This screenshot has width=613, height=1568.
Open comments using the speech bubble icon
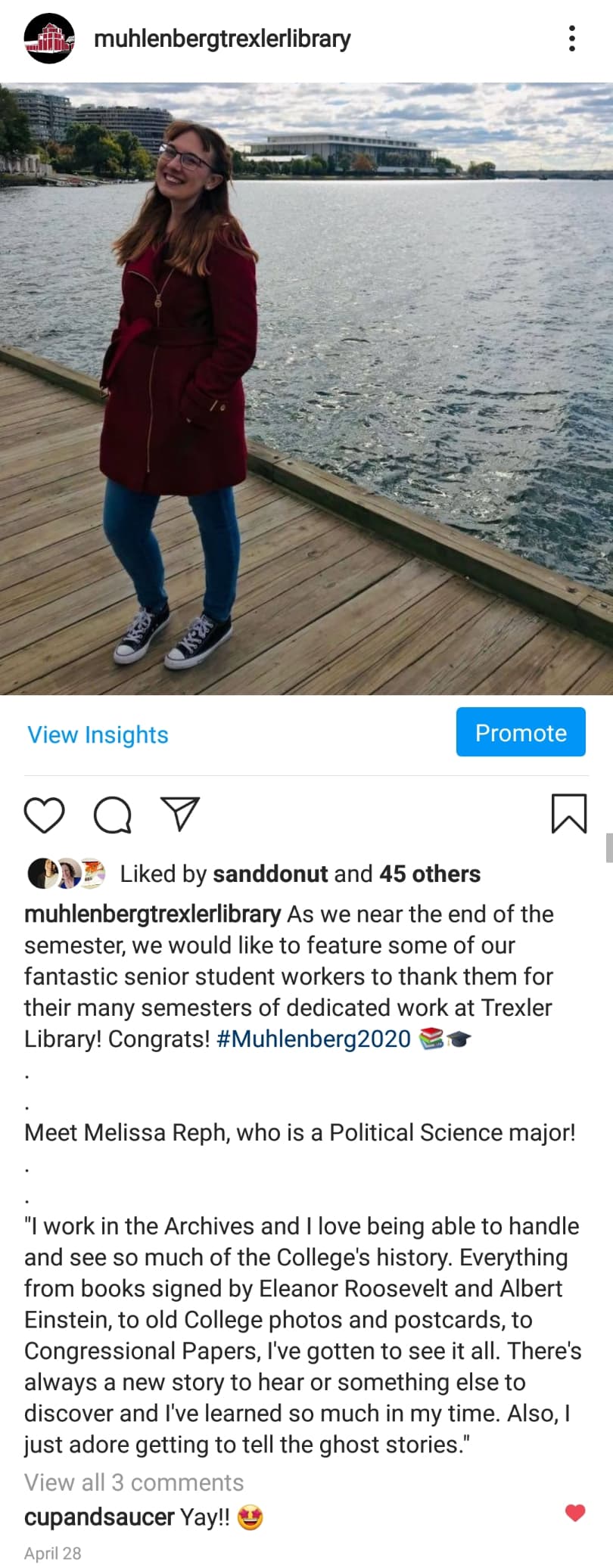pos(113,815)
